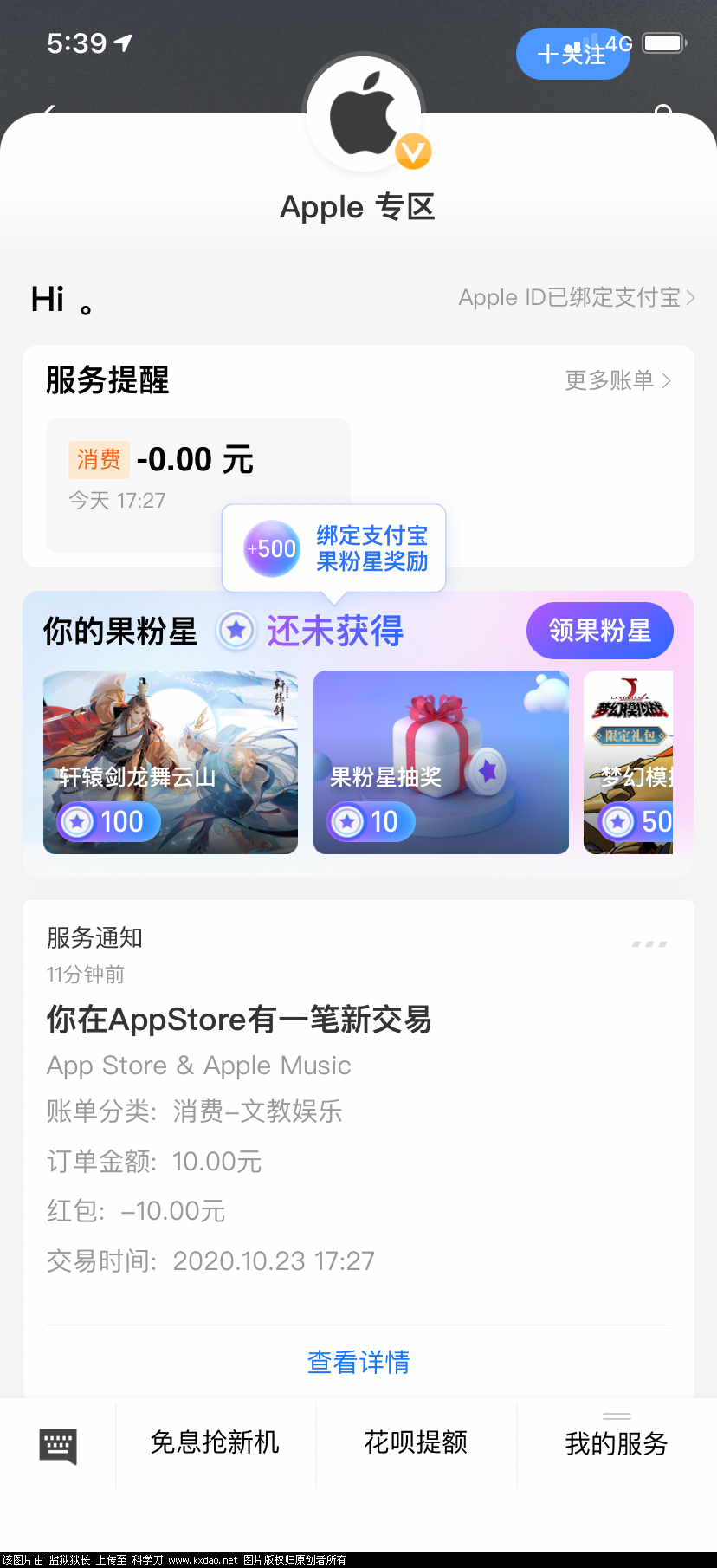
Task: Expand the 我的服务 menu
Action: pyautogui.click(x=617, y=1442)
